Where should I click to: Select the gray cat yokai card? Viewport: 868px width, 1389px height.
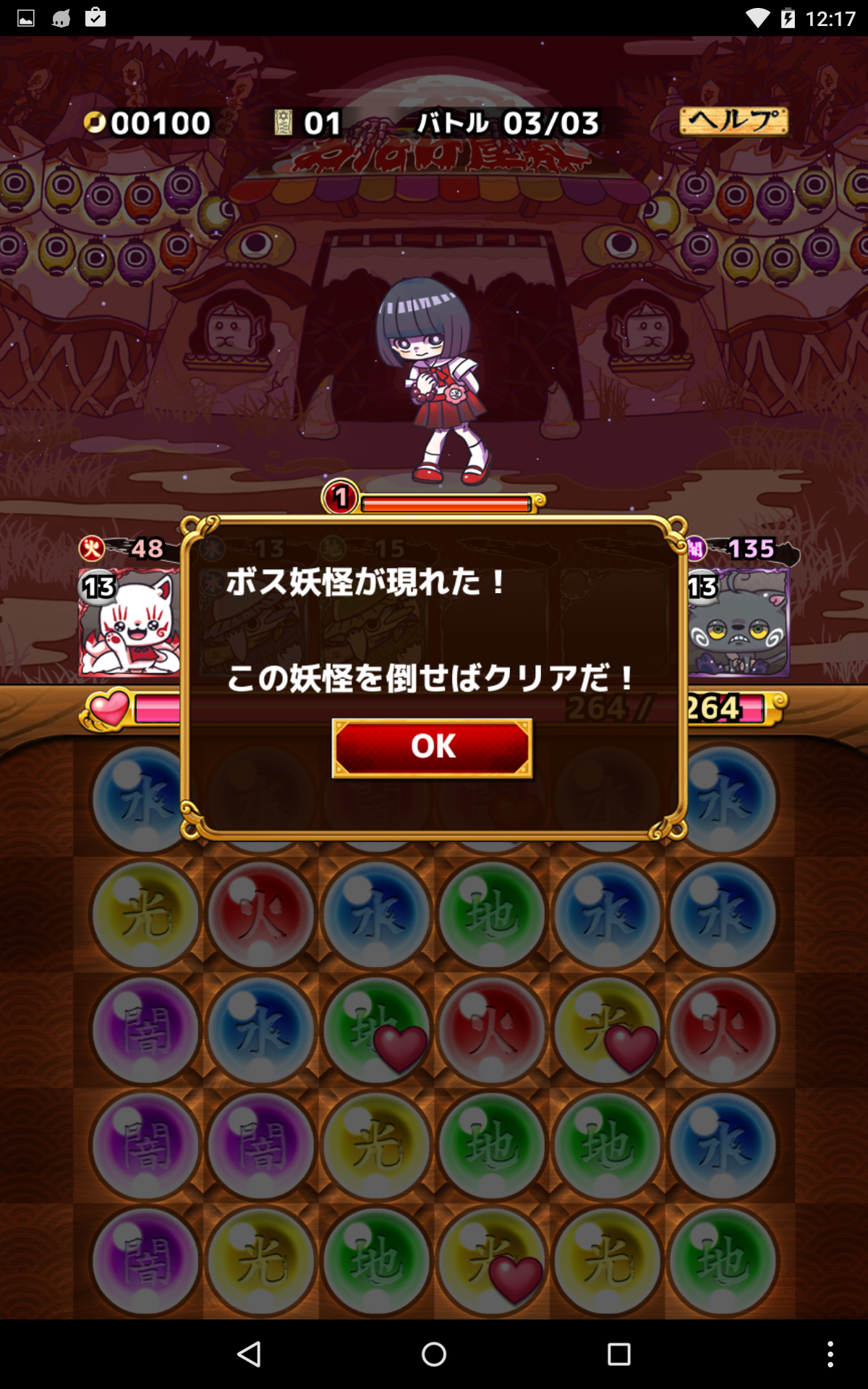(738, 623)
